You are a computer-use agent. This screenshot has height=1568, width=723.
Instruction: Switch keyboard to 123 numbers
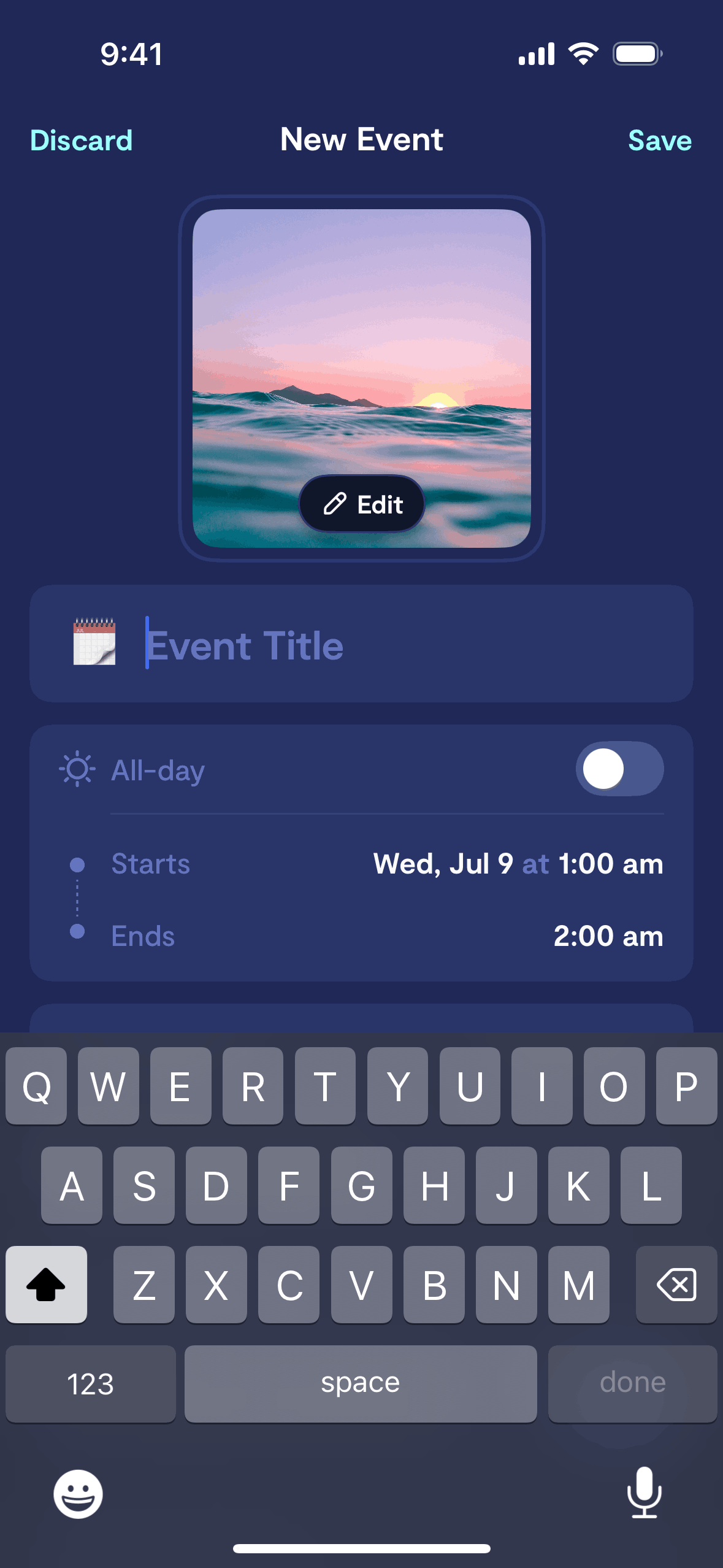[90, 1383]
